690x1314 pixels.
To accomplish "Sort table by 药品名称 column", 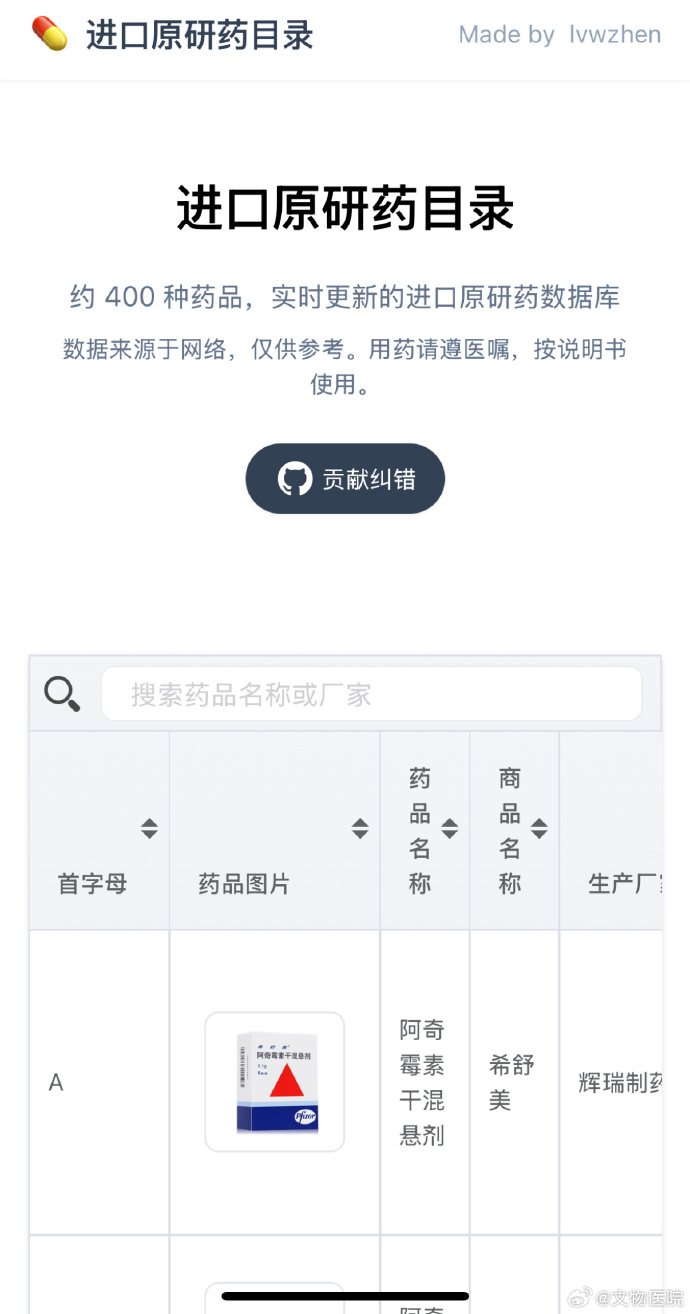I will coord(450,828).
